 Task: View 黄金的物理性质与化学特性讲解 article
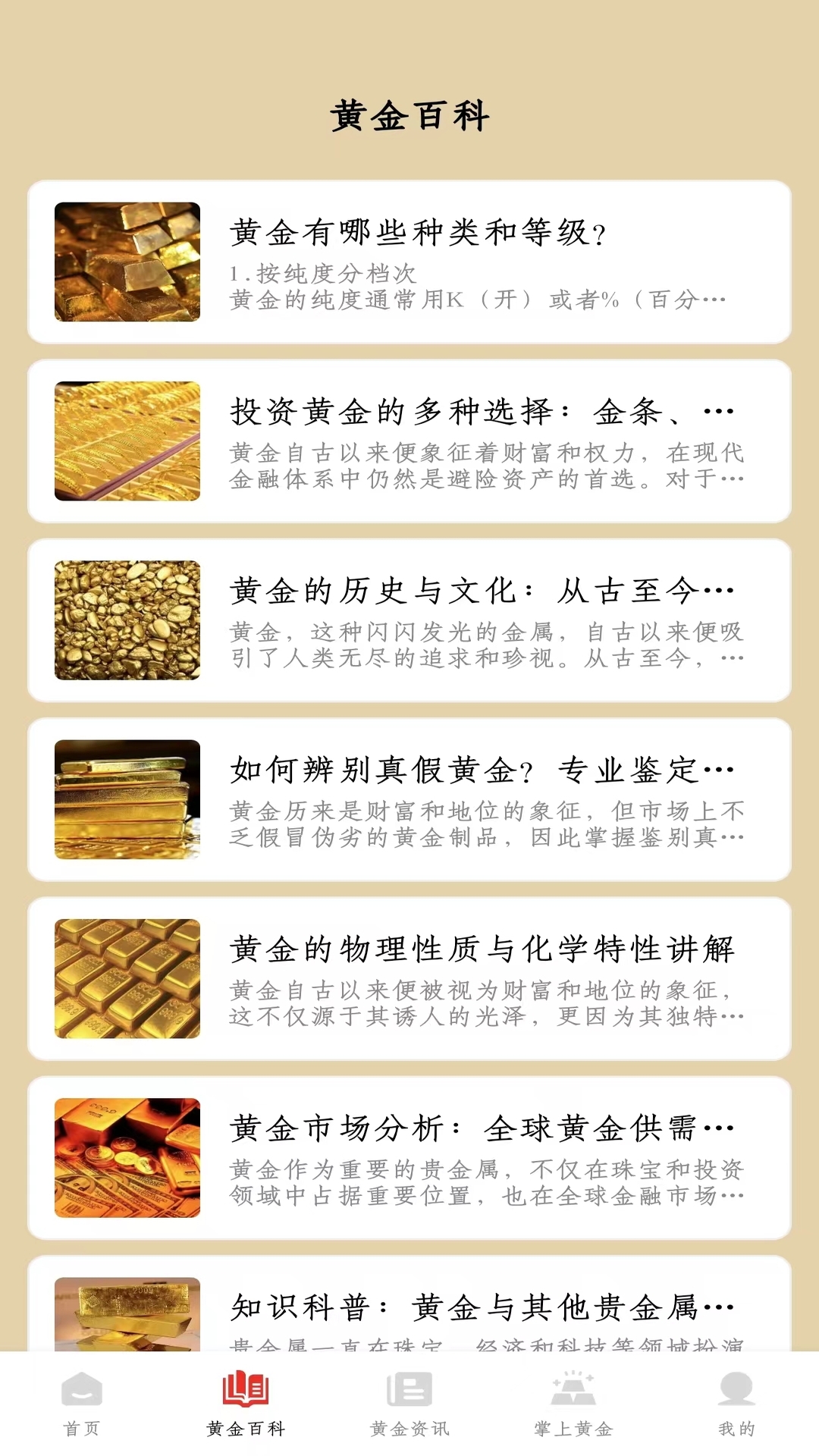[x=409, y=978]
